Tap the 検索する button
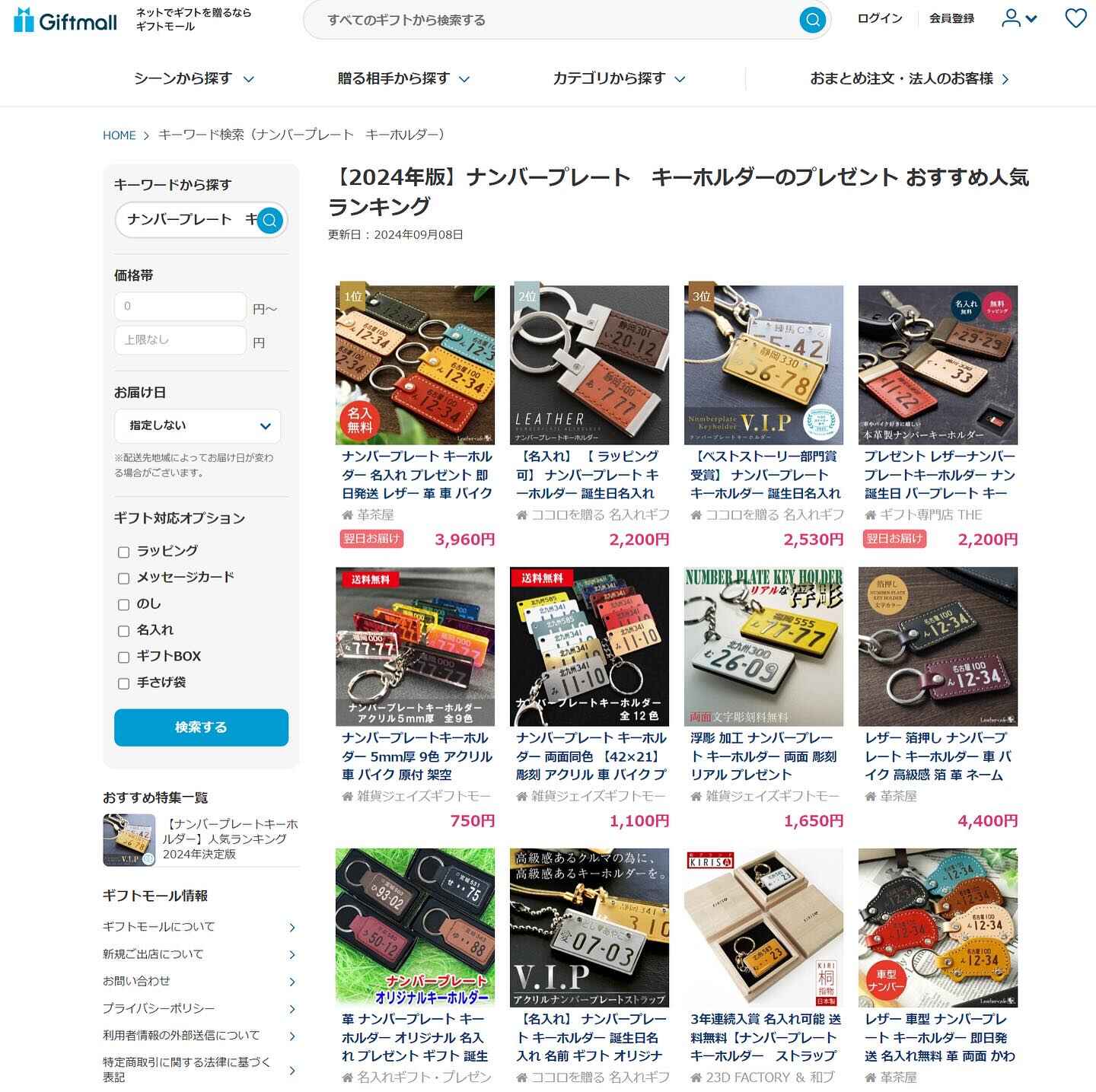 click(x=201, y=727)
